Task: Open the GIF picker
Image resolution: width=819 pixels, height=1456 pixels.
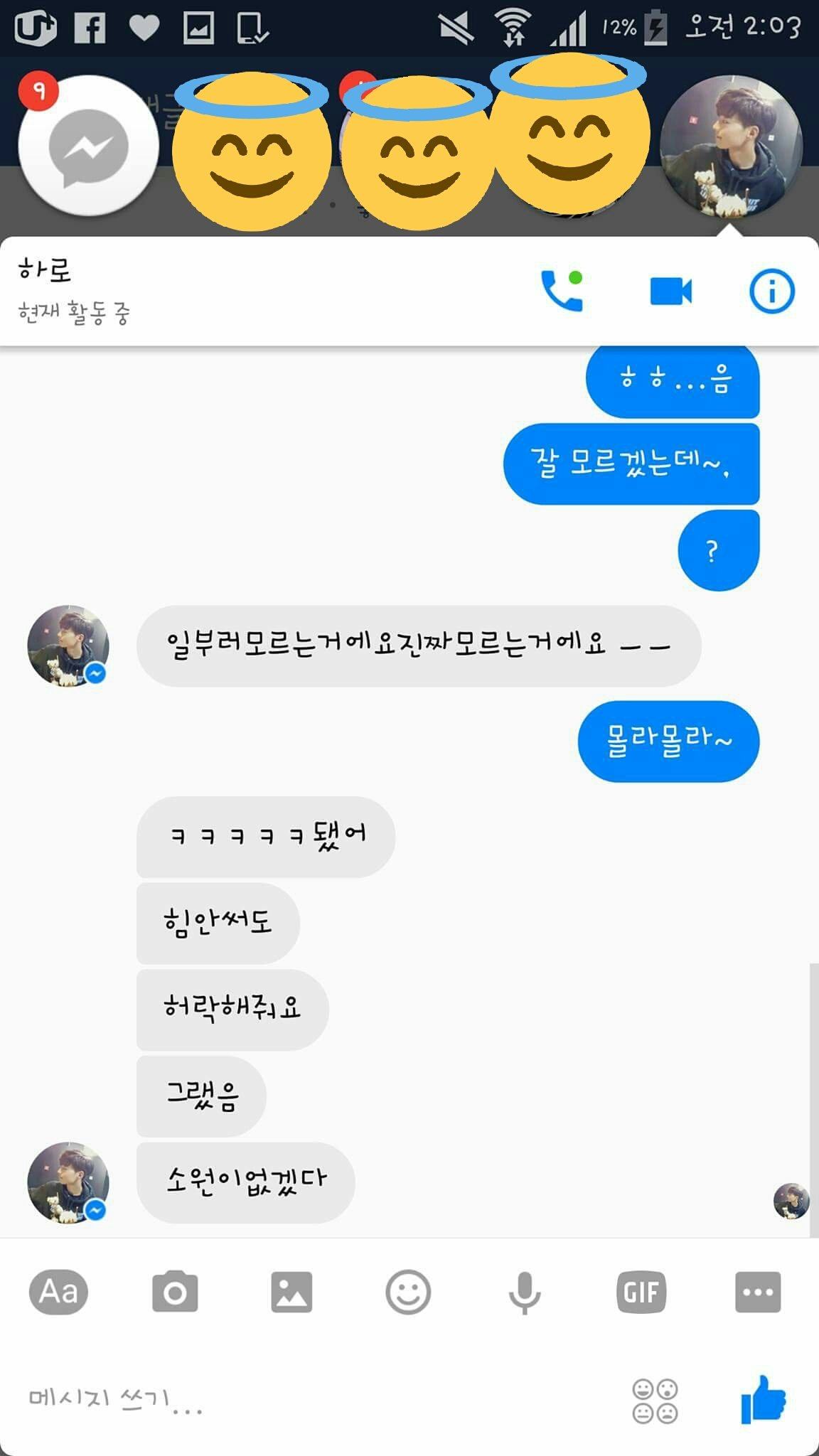Action: 641,1292
